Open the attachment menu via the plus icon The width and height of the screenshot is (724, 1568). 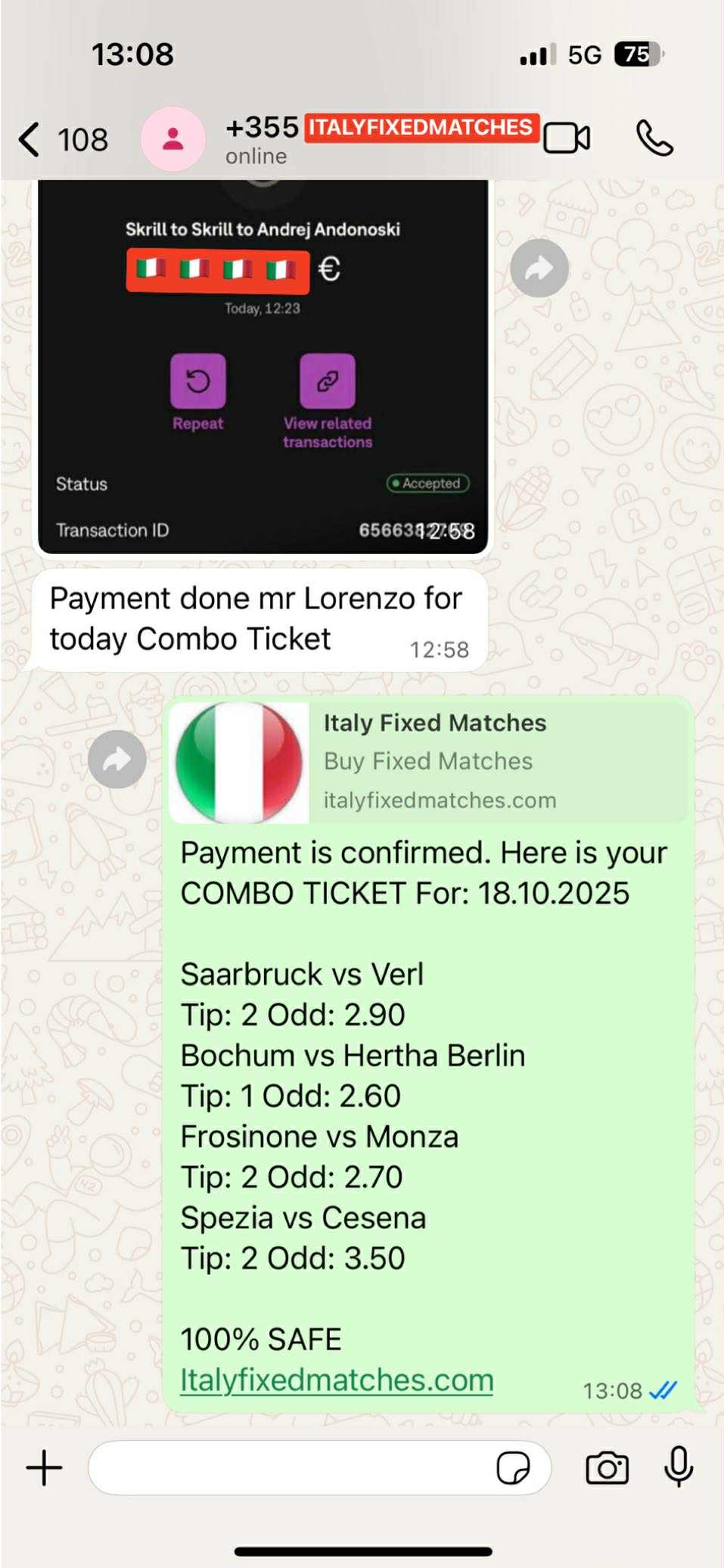tap(44, 1467)
